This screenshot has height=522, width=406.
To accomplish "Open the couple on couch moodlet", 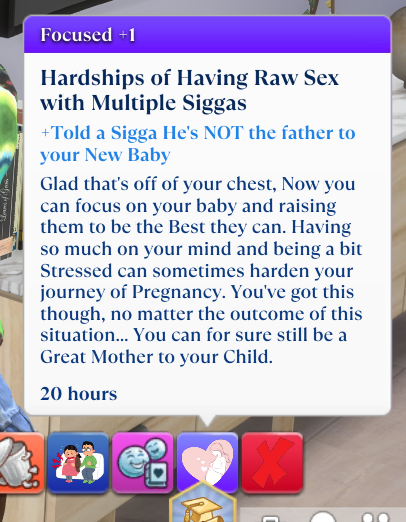I will (78, 463).
